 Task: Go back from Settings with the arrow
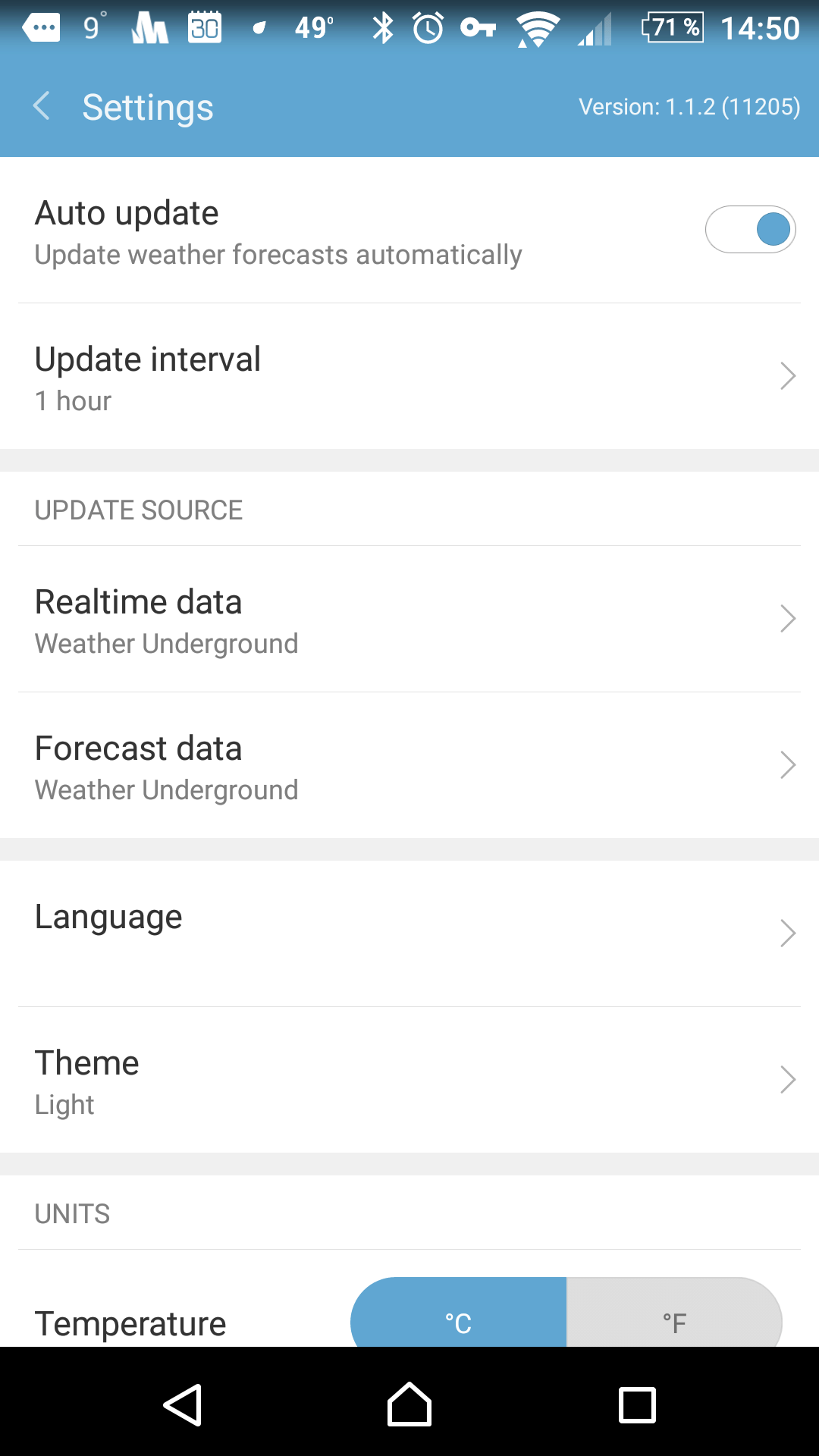[x=42, y=106]
